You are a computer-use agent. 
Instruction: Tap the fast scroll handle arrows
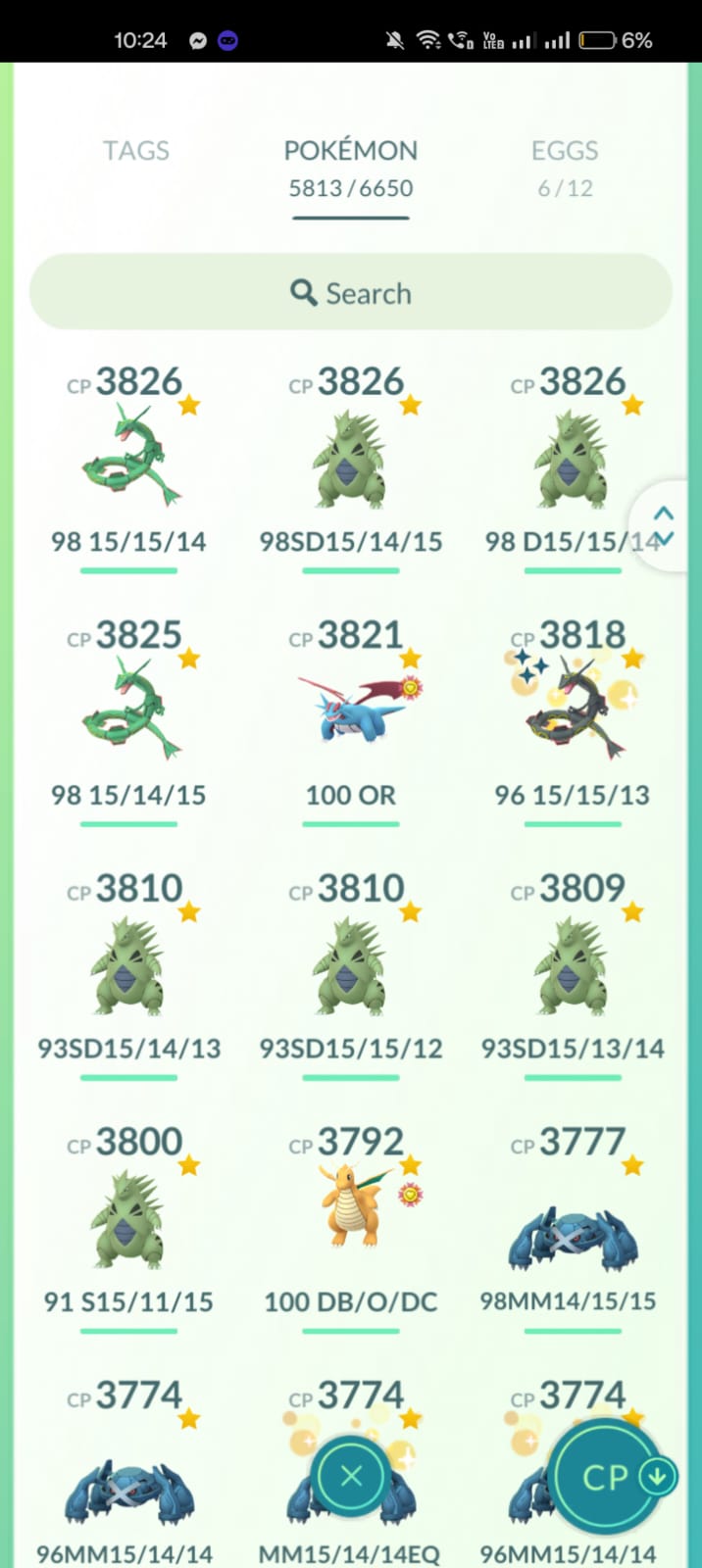[663, 526]
